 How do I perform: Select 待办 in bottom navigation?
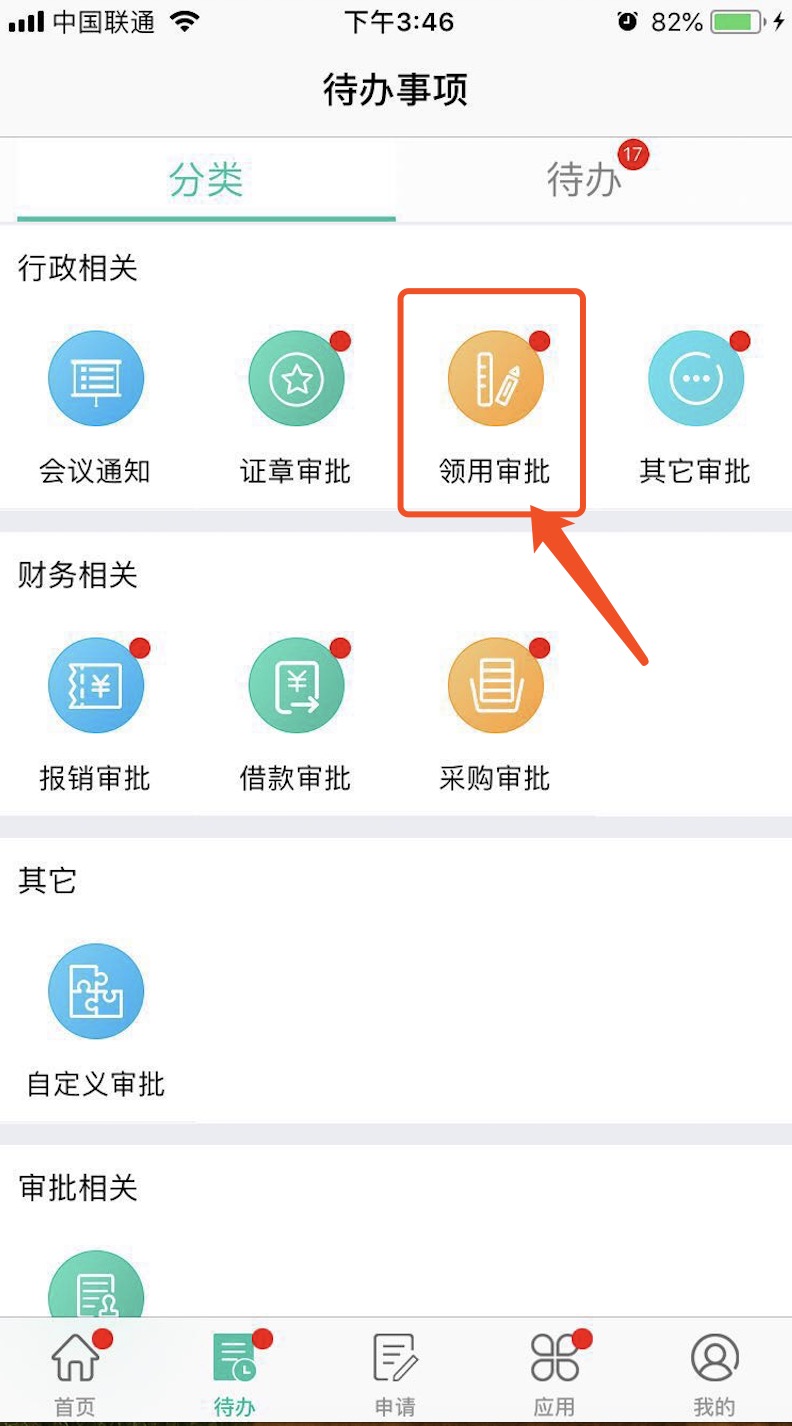[235, 1375]
